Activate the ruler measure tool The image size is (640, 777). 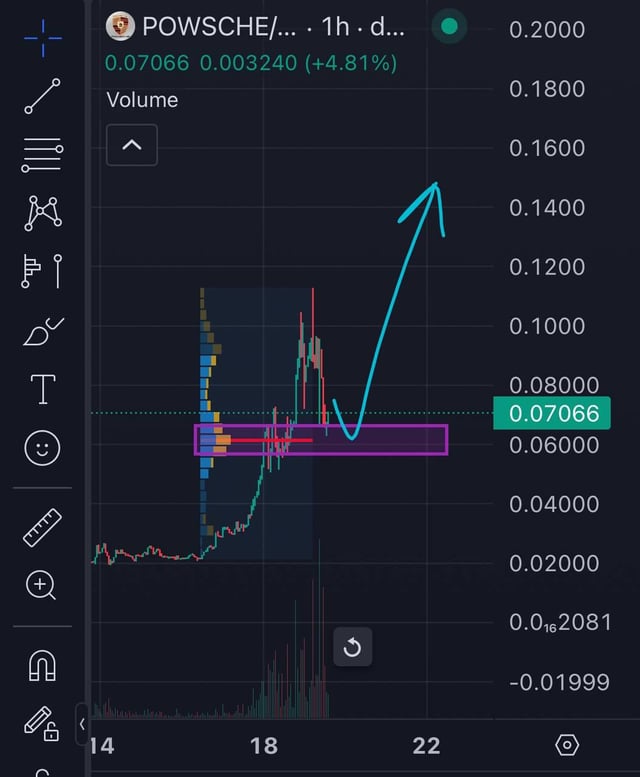click(x=42, y=527)
